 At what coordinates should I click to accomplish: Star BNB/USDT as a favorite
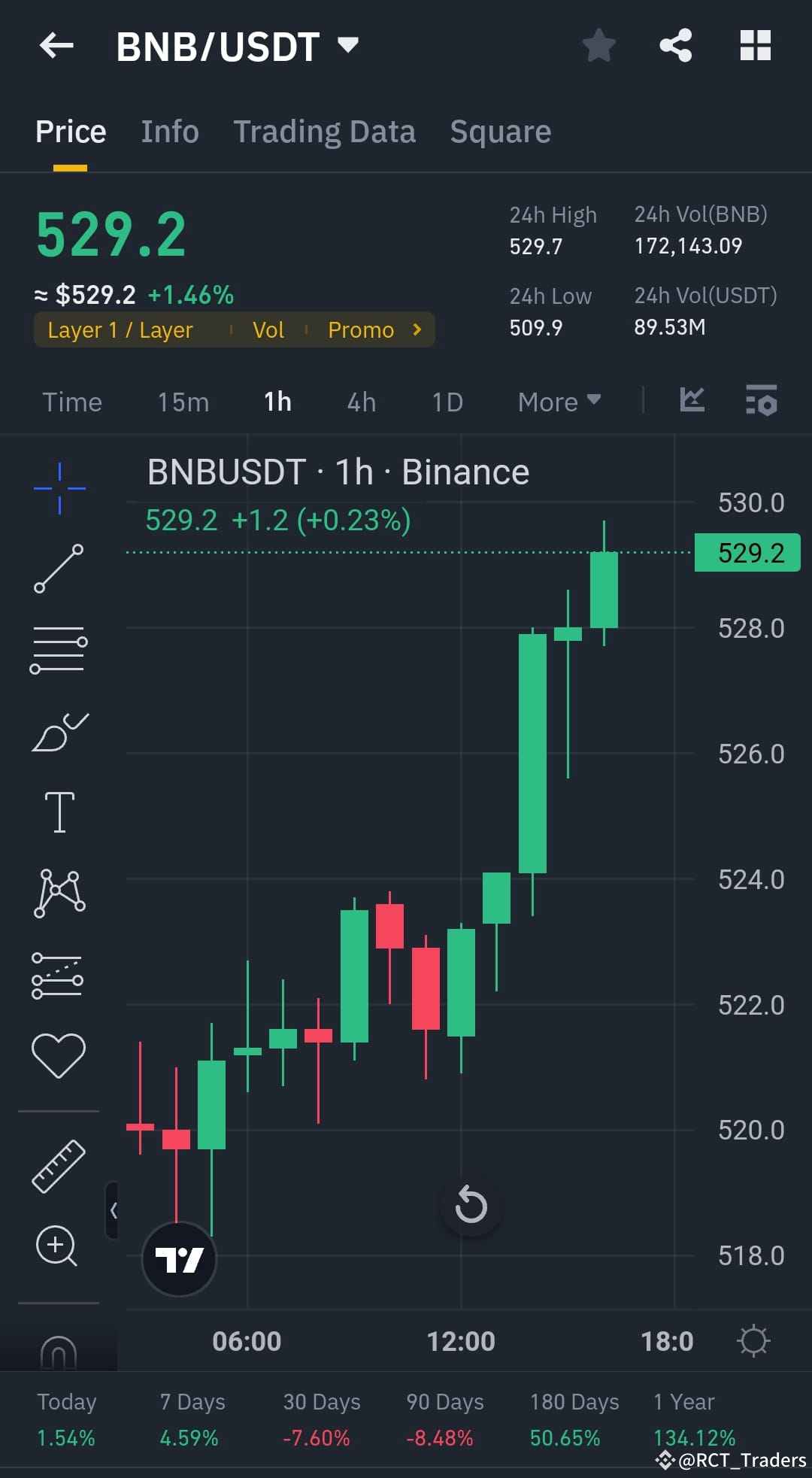pos(598,45)
